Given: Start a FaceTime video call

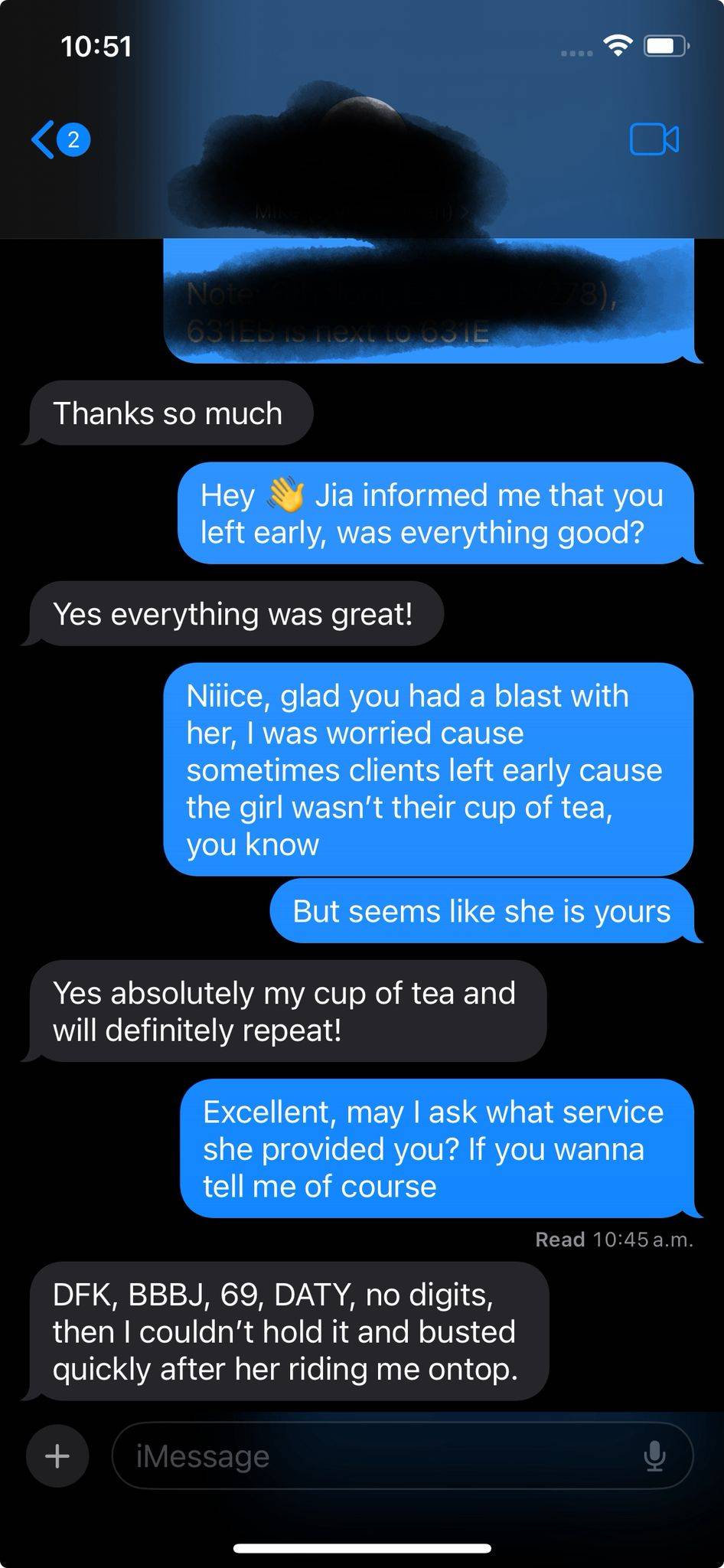Looking at the screenshot, I should (654, 139).
